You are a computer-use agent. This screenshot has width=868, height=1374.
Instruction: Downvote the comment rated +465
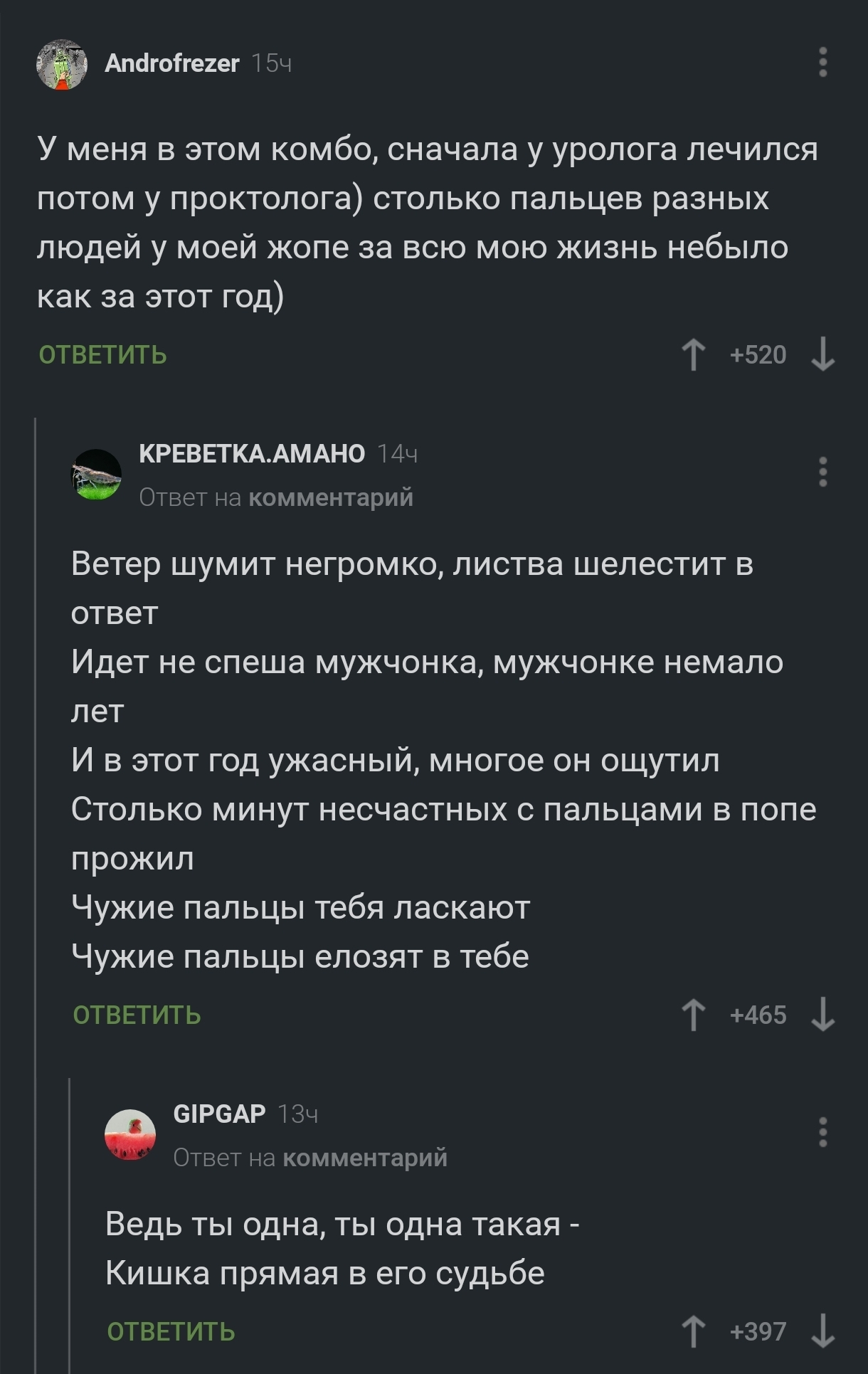click(822, 1015)
